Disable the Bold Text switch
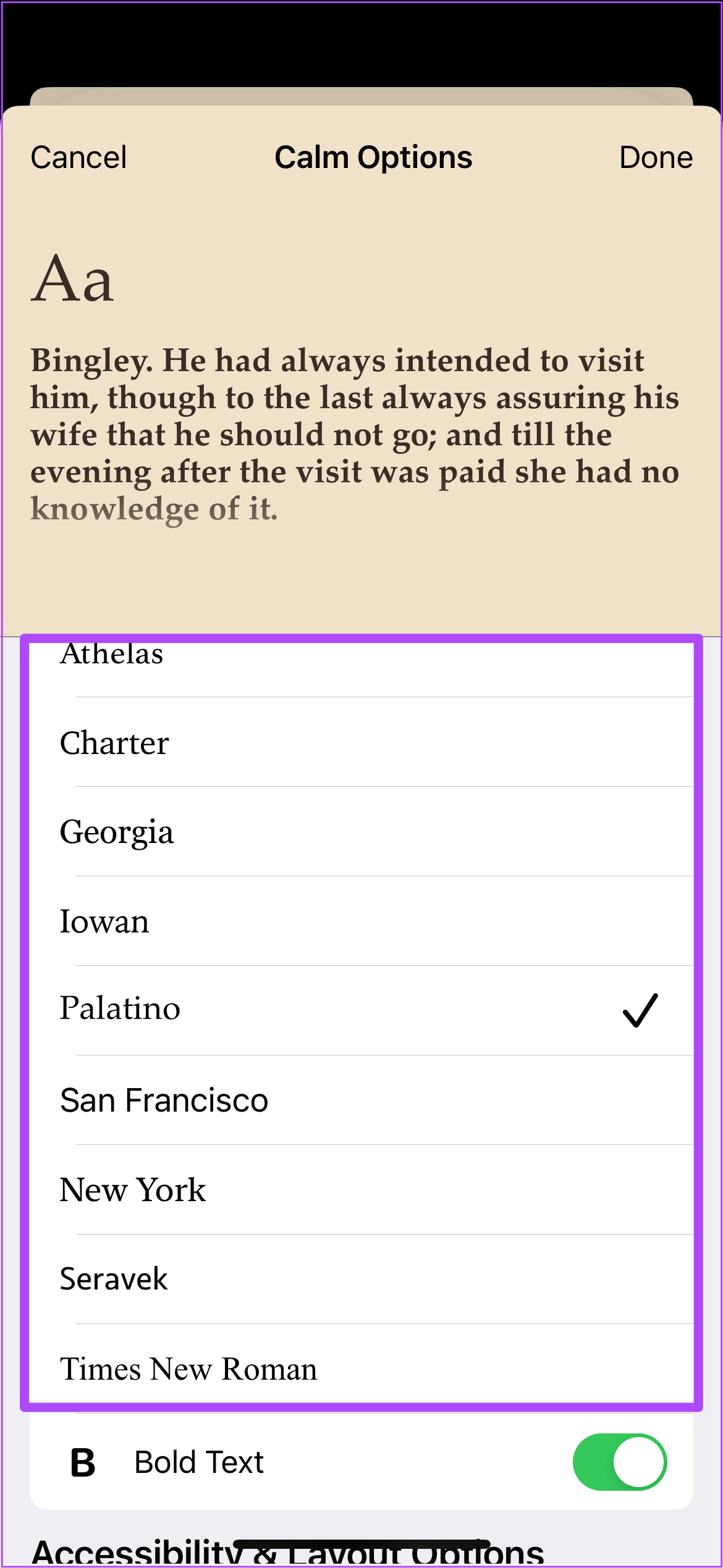The width and height of the screenshot is (723, 1568). [620, 1462]
